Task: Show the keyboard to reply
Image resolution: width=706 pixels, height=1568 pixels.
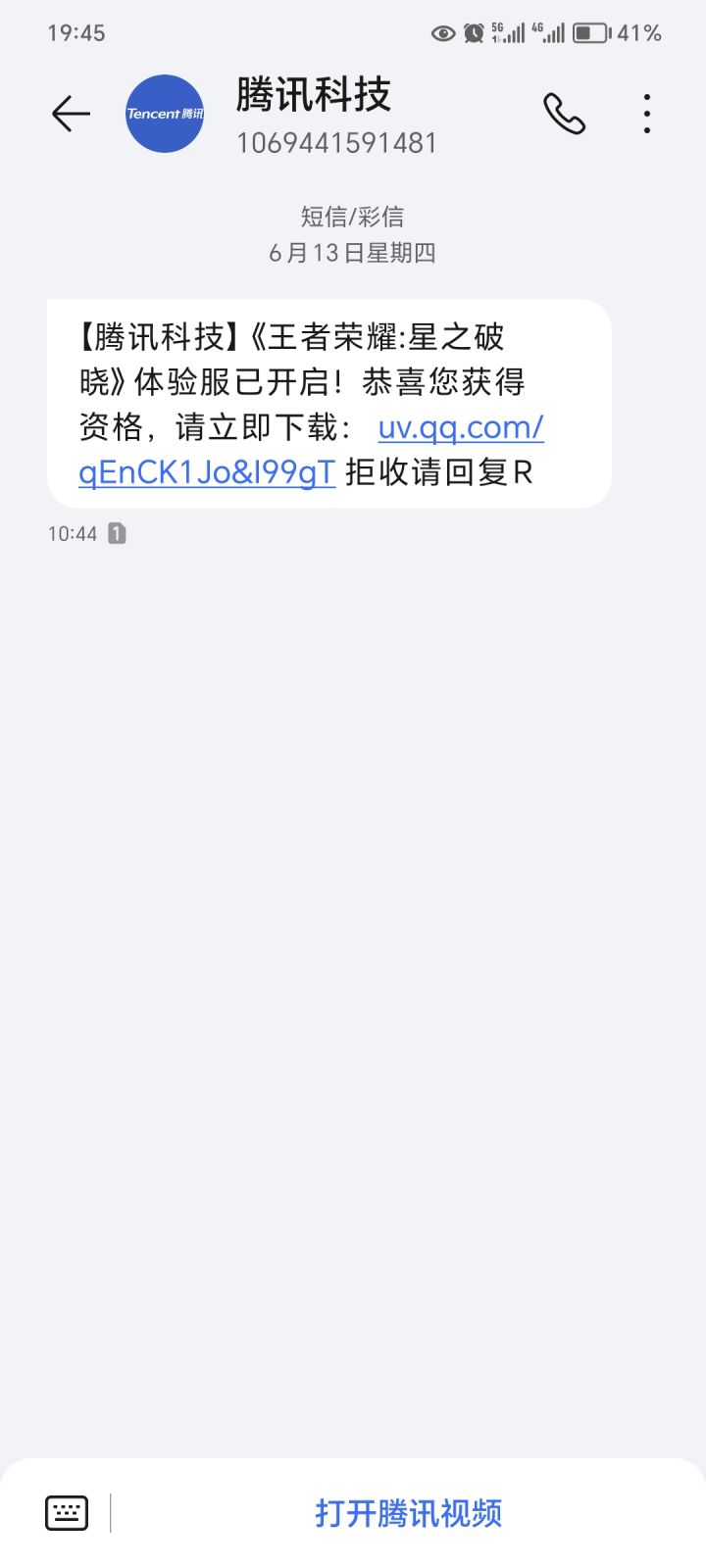Action: 67,1513
